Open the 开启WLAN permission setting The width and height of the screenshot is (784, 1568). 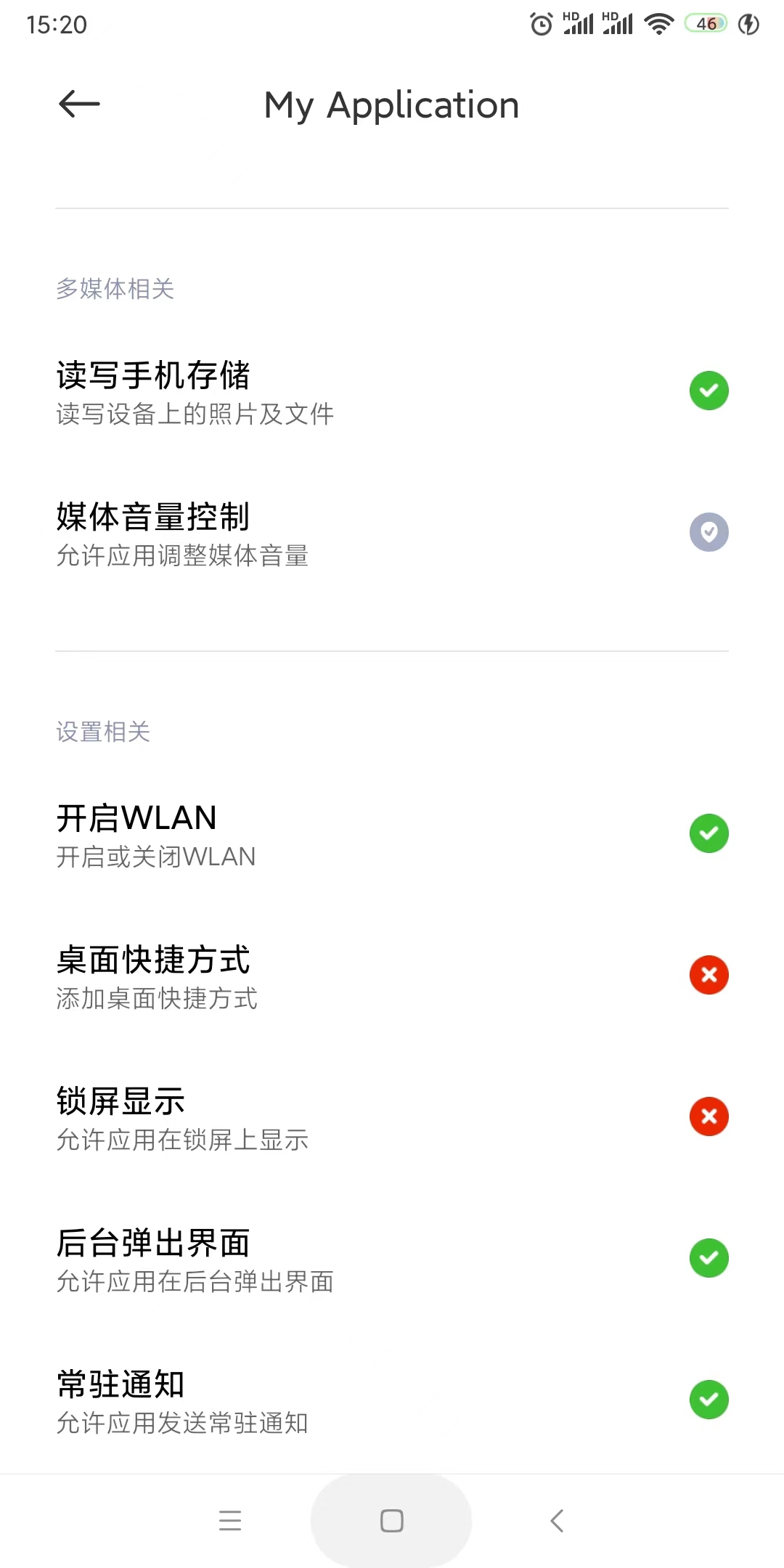tap(392, 835)
